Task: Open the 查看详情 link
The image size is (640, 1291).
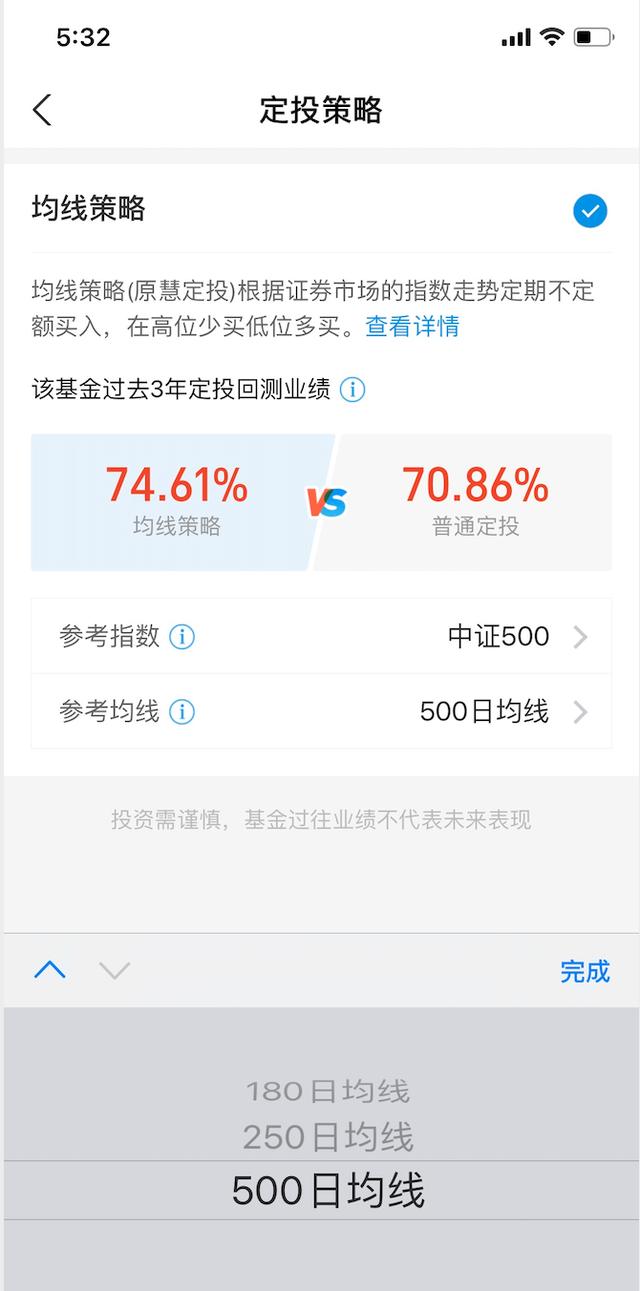Action: tap(412, 326)
